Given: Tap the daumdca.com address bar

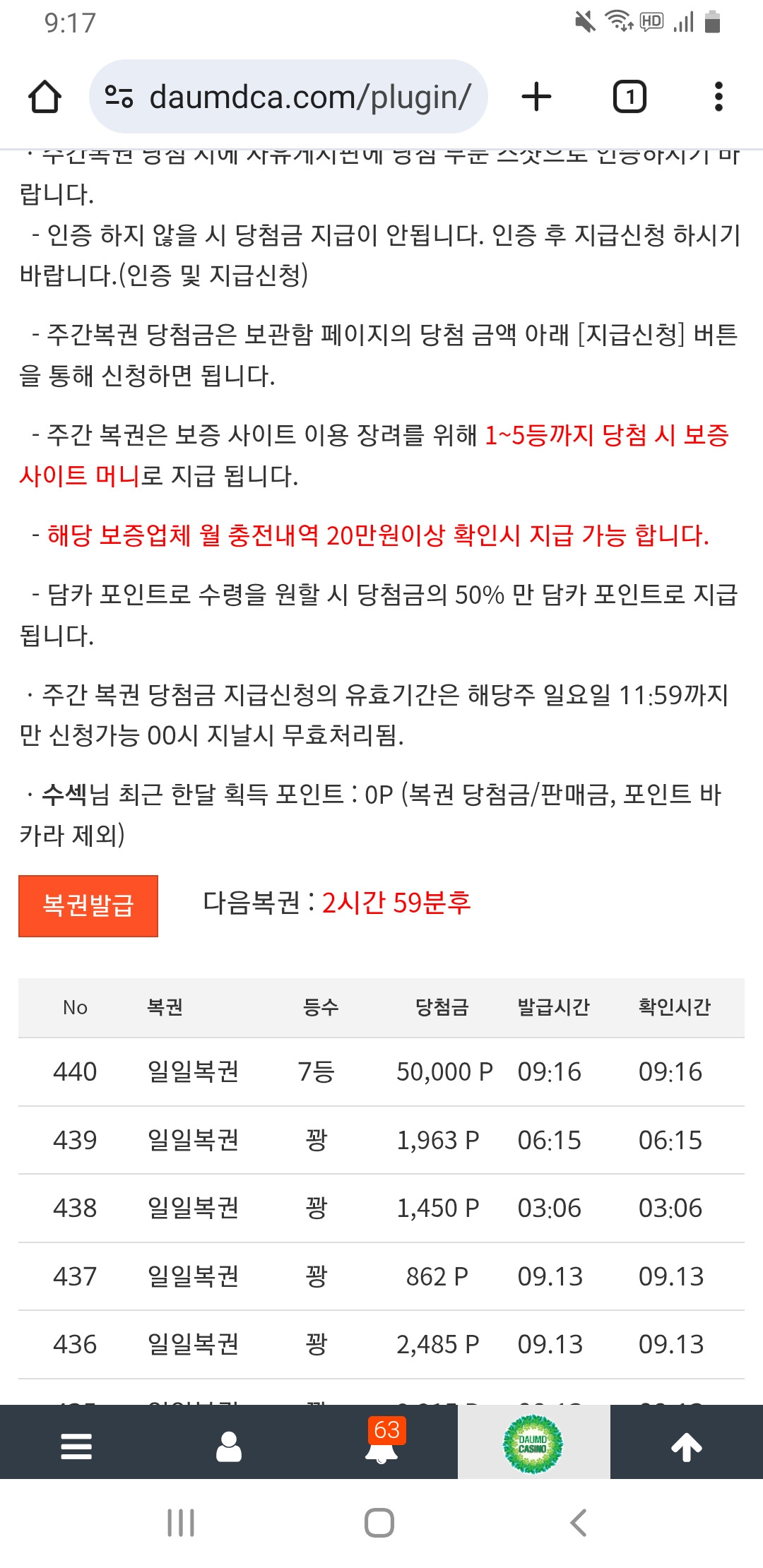Looking at the screenshot, I should click(x=288, y=97).
